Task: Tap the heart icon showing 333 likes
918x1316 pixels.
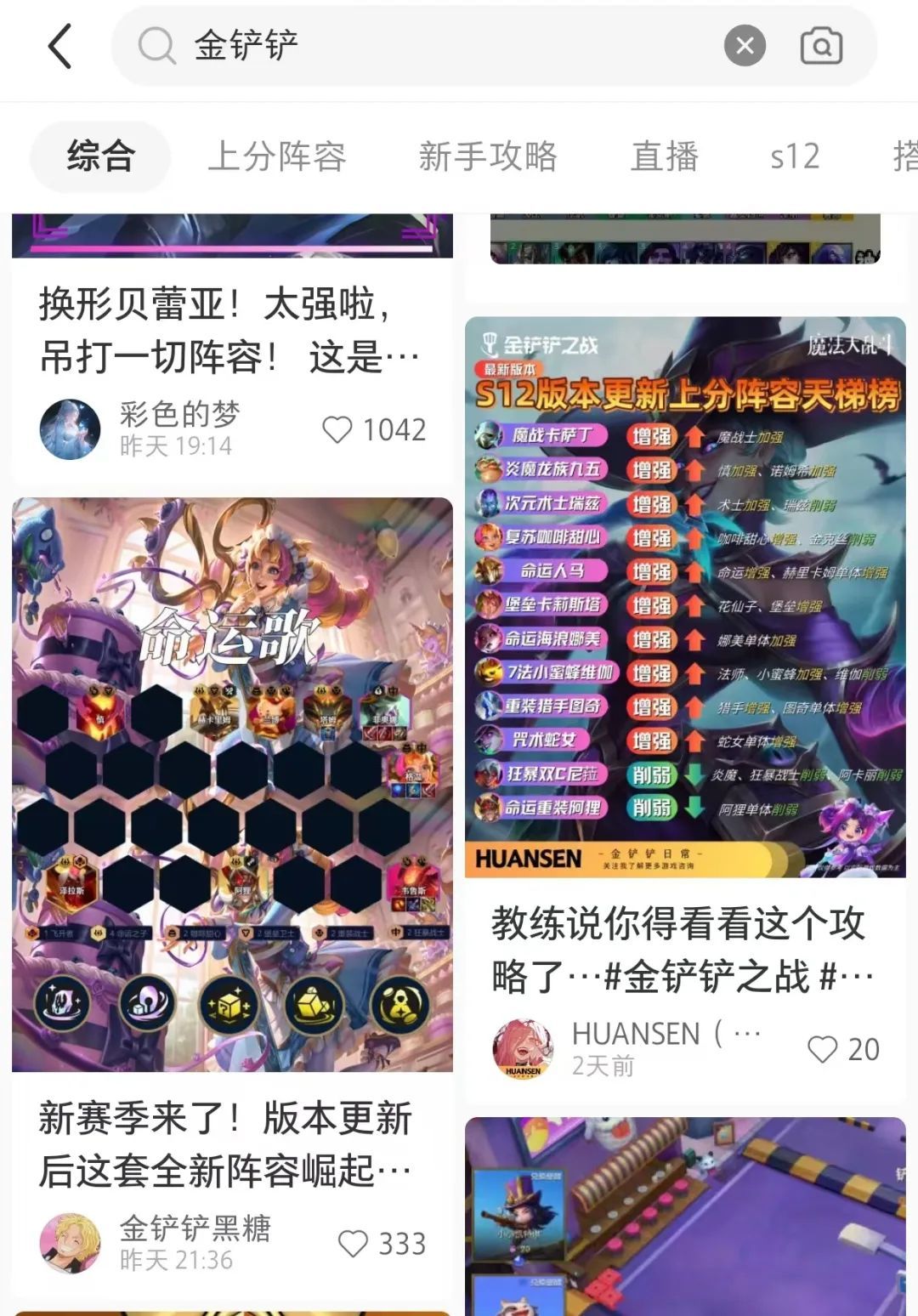Action: [353, 1245]
